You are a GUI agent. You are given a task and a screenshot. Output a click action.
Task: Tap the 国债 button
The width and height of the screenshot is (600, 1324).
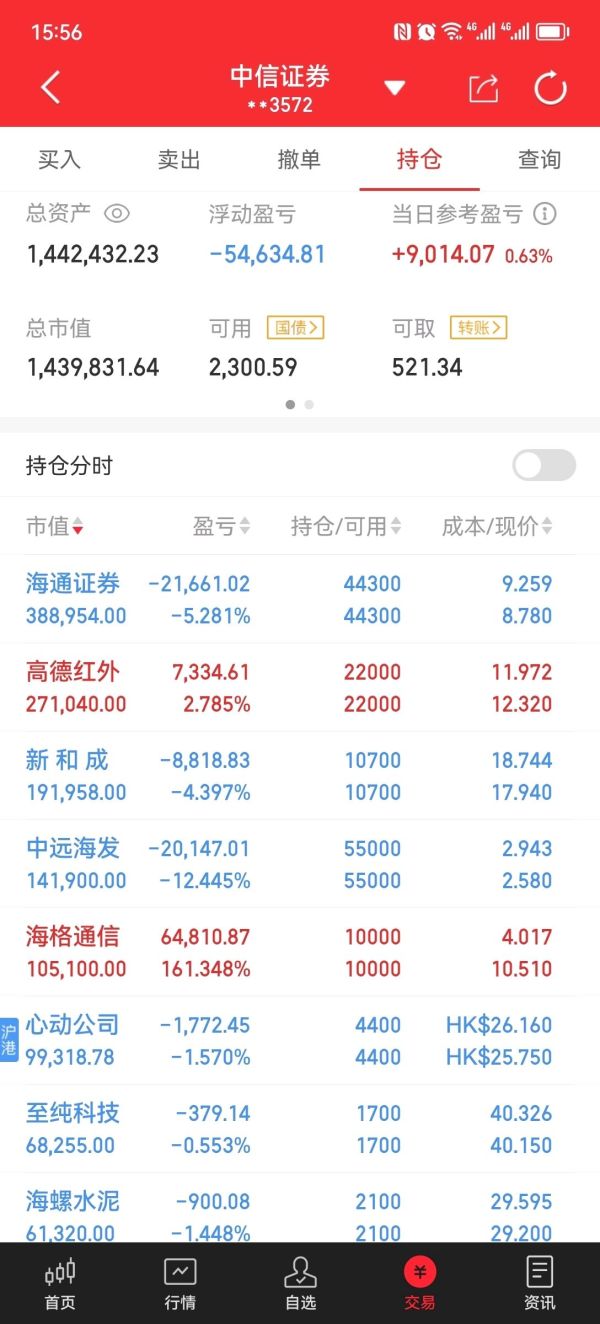[x=295, y=327]
